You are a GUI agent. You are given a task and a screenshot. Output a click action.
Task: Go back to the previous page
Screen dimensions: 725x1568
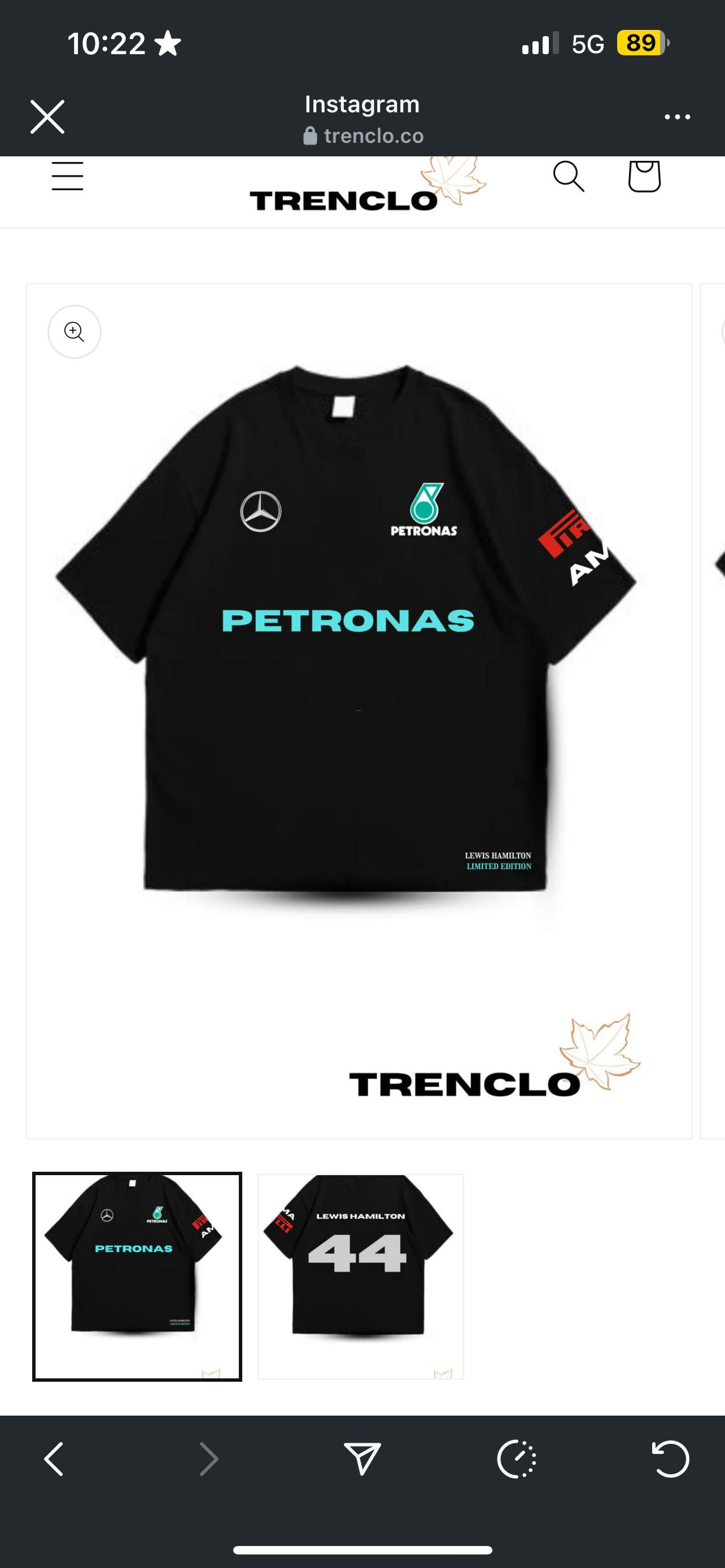click(x=54, y=1459)
